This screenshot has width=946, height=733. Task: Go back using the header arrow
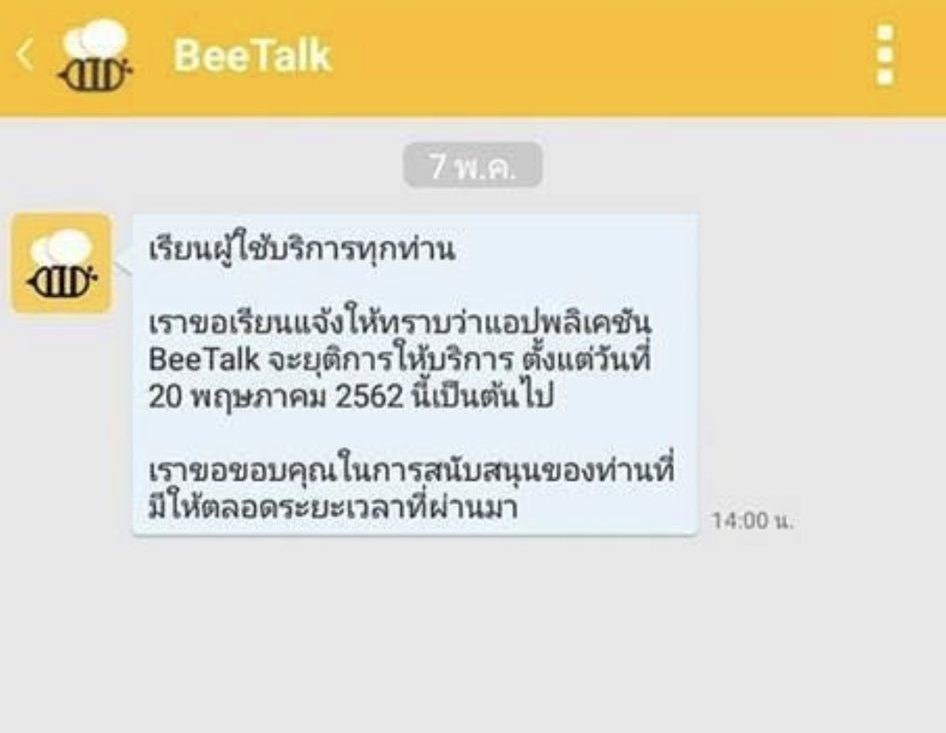tap(25, 55)
